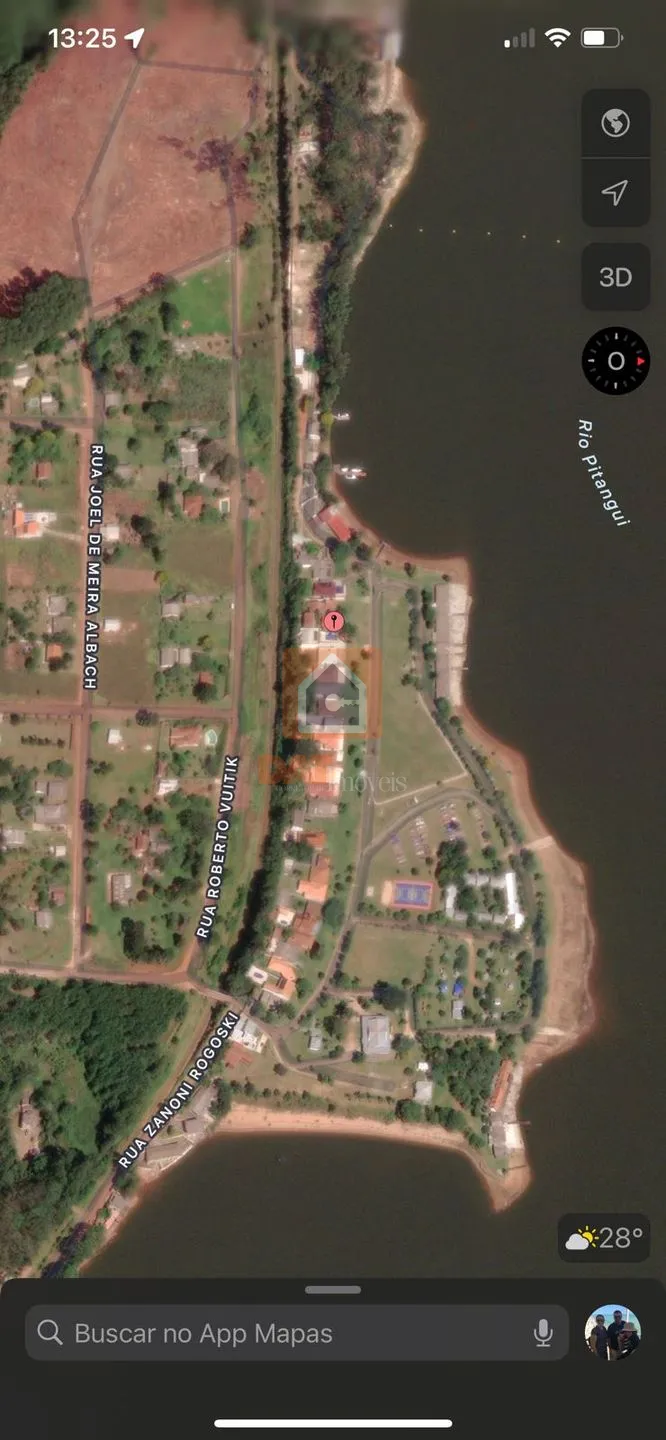Image resolution: width=666 pixels, height=1440 pixels.
Task: Tap the compass to reset orientation
Action: (x=616, y=361)
